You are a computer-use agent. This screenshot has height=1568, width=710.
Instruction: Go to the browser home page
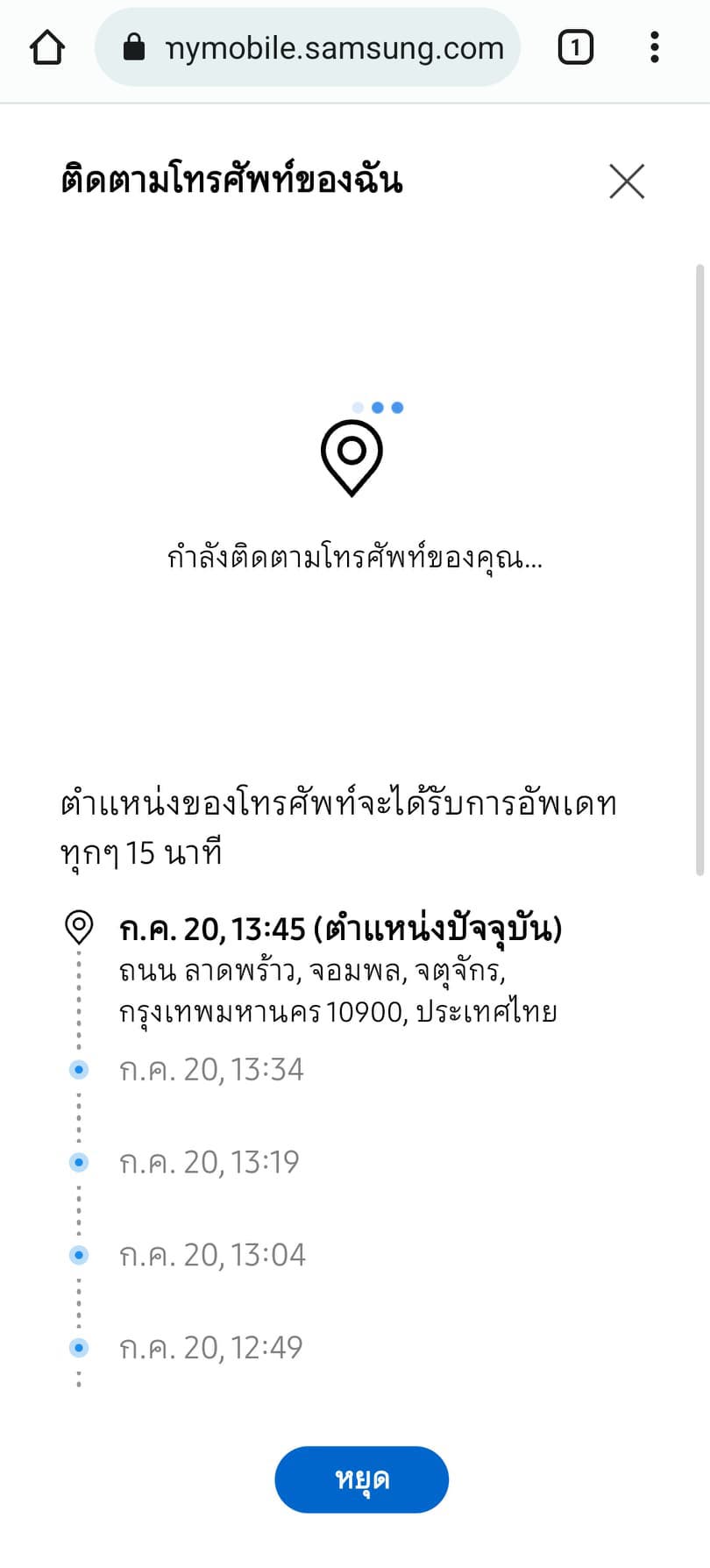click(47, 47)
